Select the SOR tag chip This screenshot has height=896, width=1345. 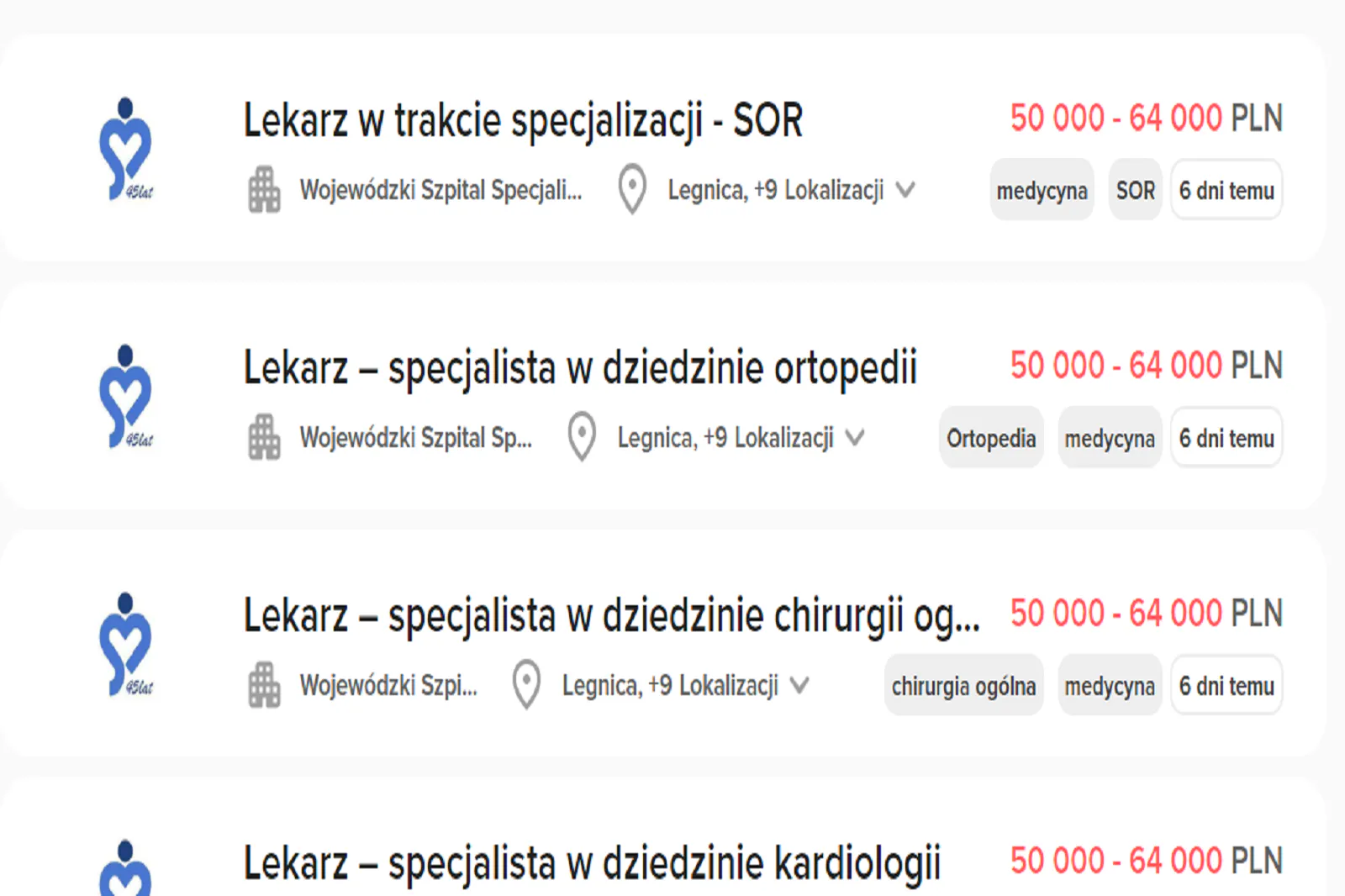[x=1135, y=191]
